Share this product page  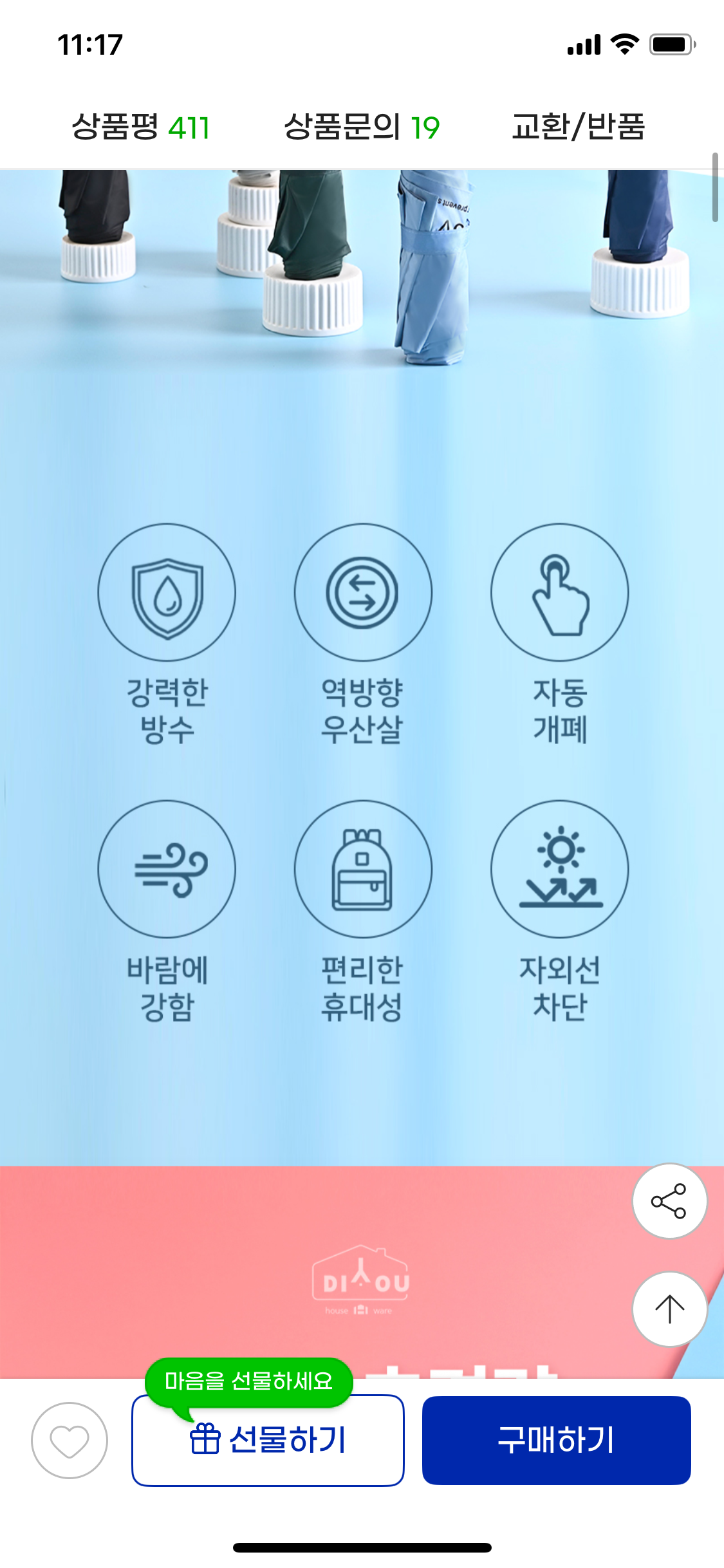coord(669,1201)
